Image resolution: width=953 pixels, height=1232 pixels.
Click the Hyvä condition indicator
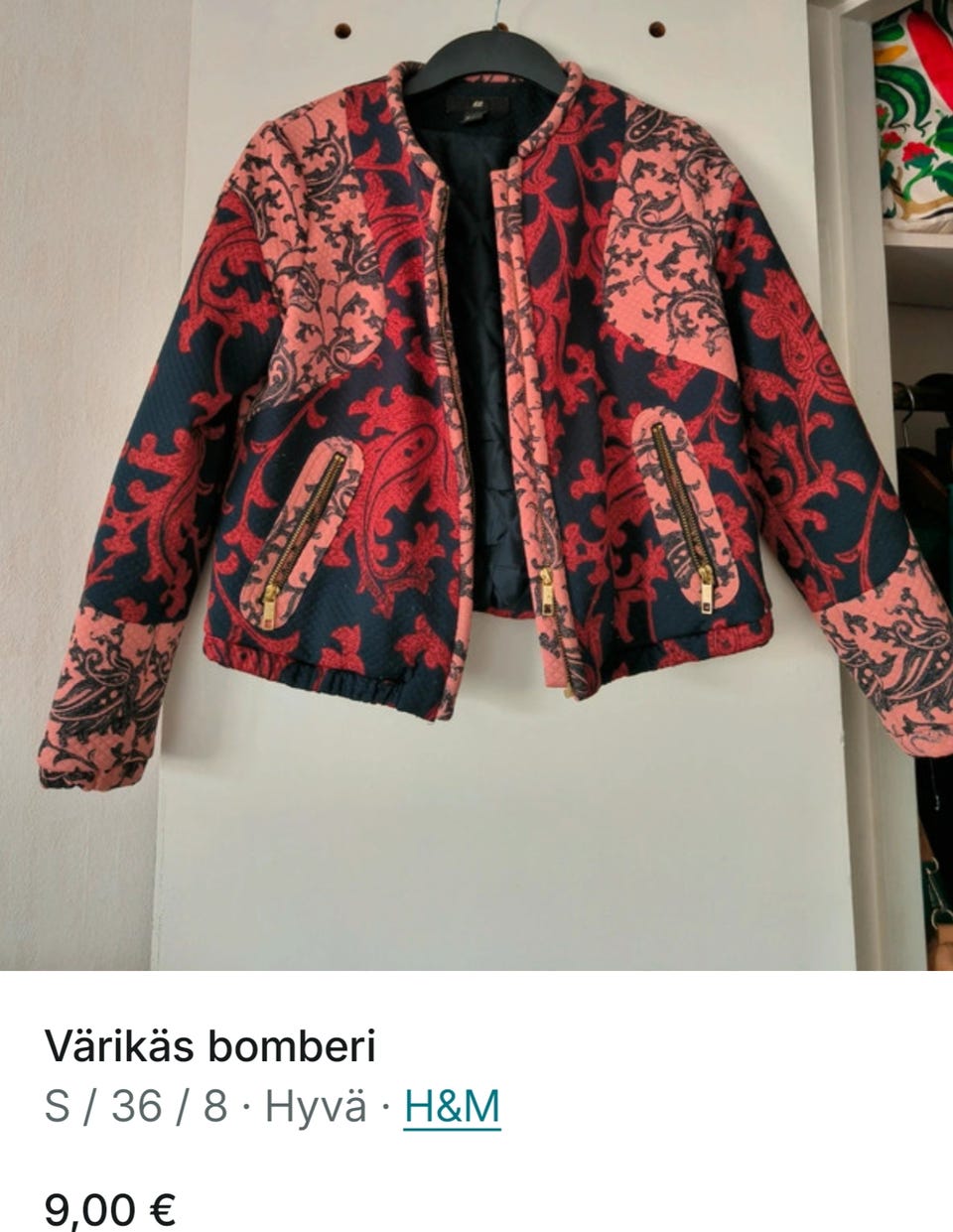coord(316,1106)
